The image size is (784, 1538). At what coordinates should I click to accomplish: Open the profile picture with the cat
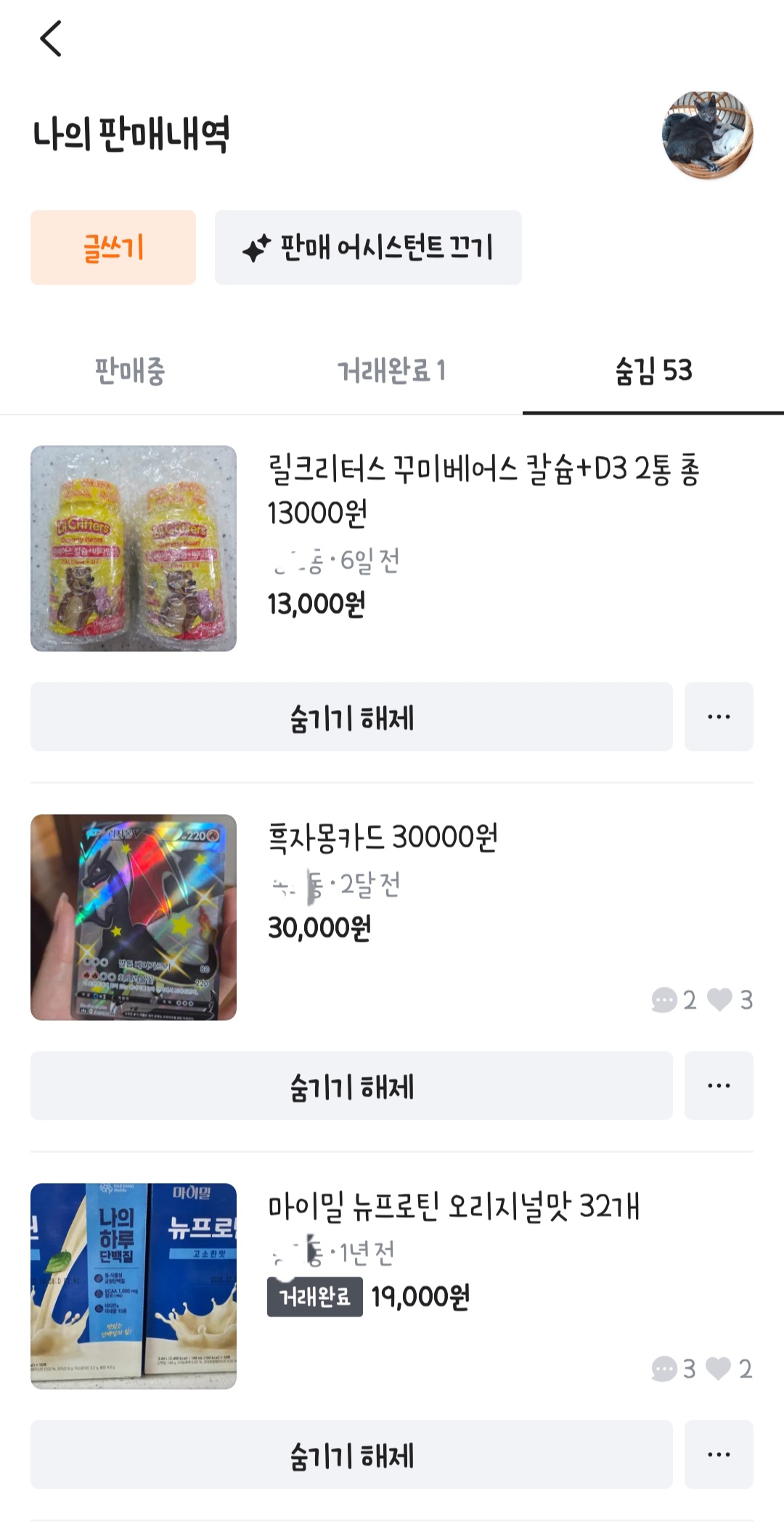[707, 135]
